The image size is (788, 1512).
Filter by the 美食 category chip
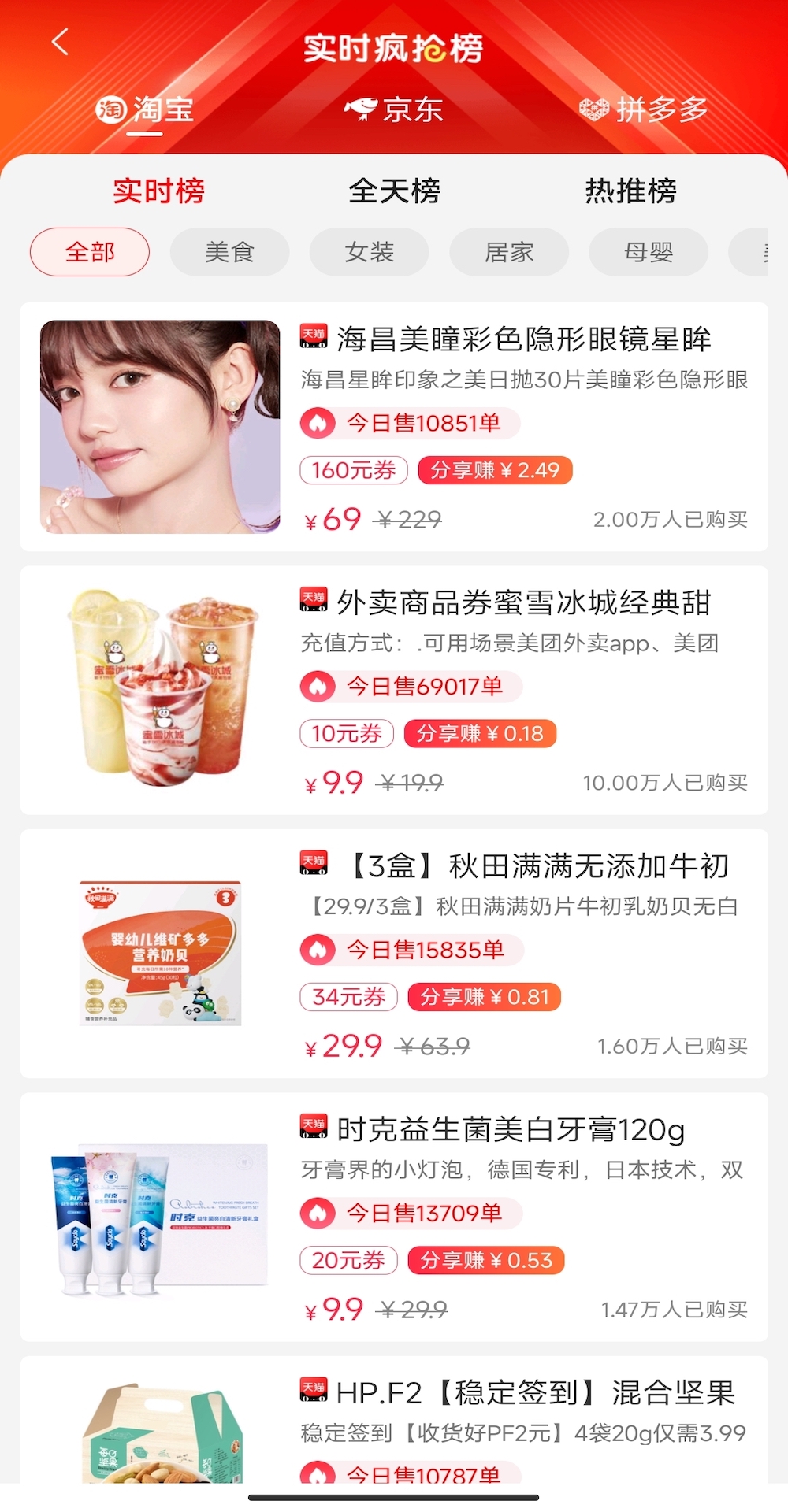[x=229, y=252]
